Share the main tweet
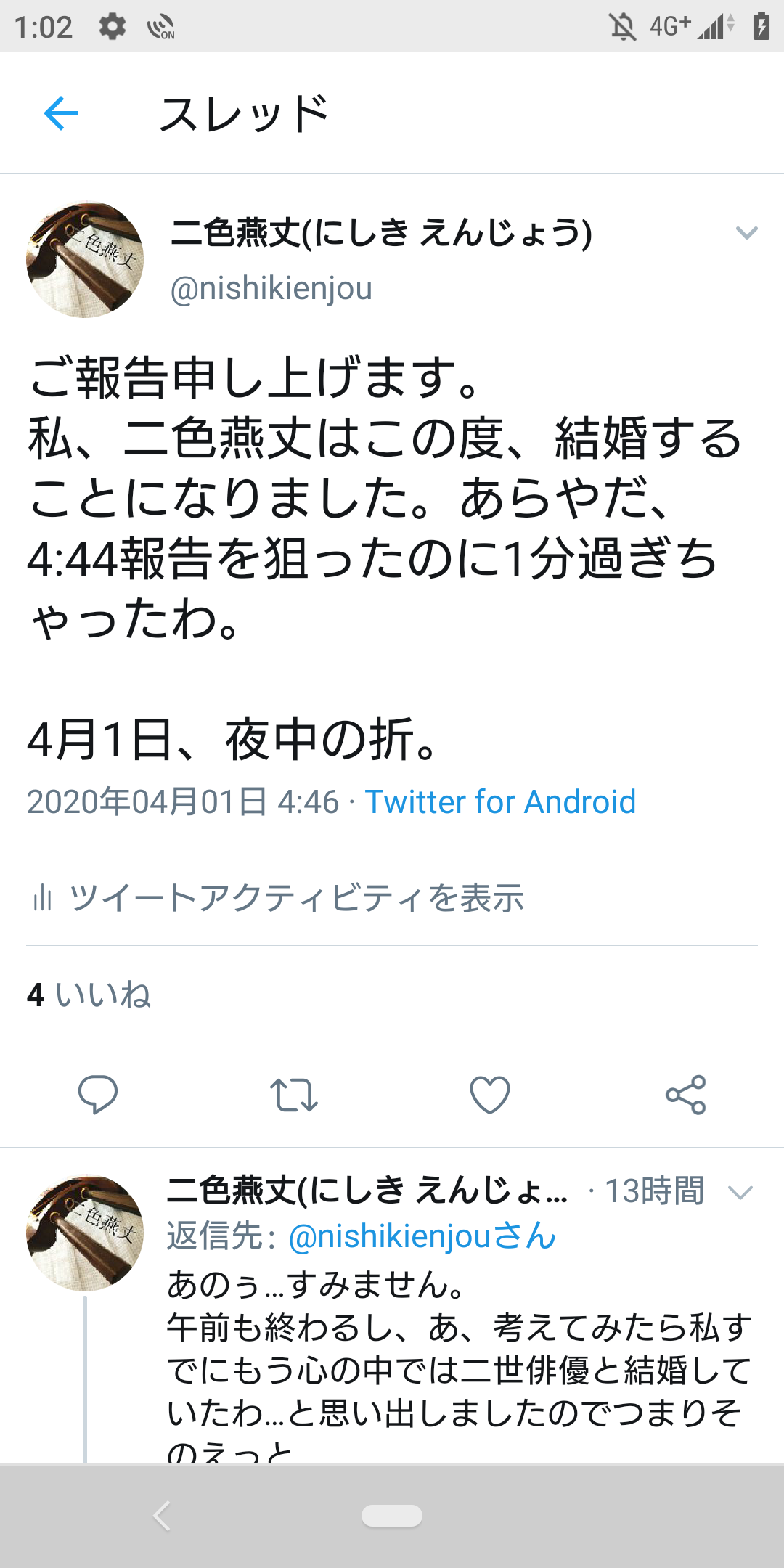The width and height of the screenshot is (784, 1568). [x=686, y=1094]
